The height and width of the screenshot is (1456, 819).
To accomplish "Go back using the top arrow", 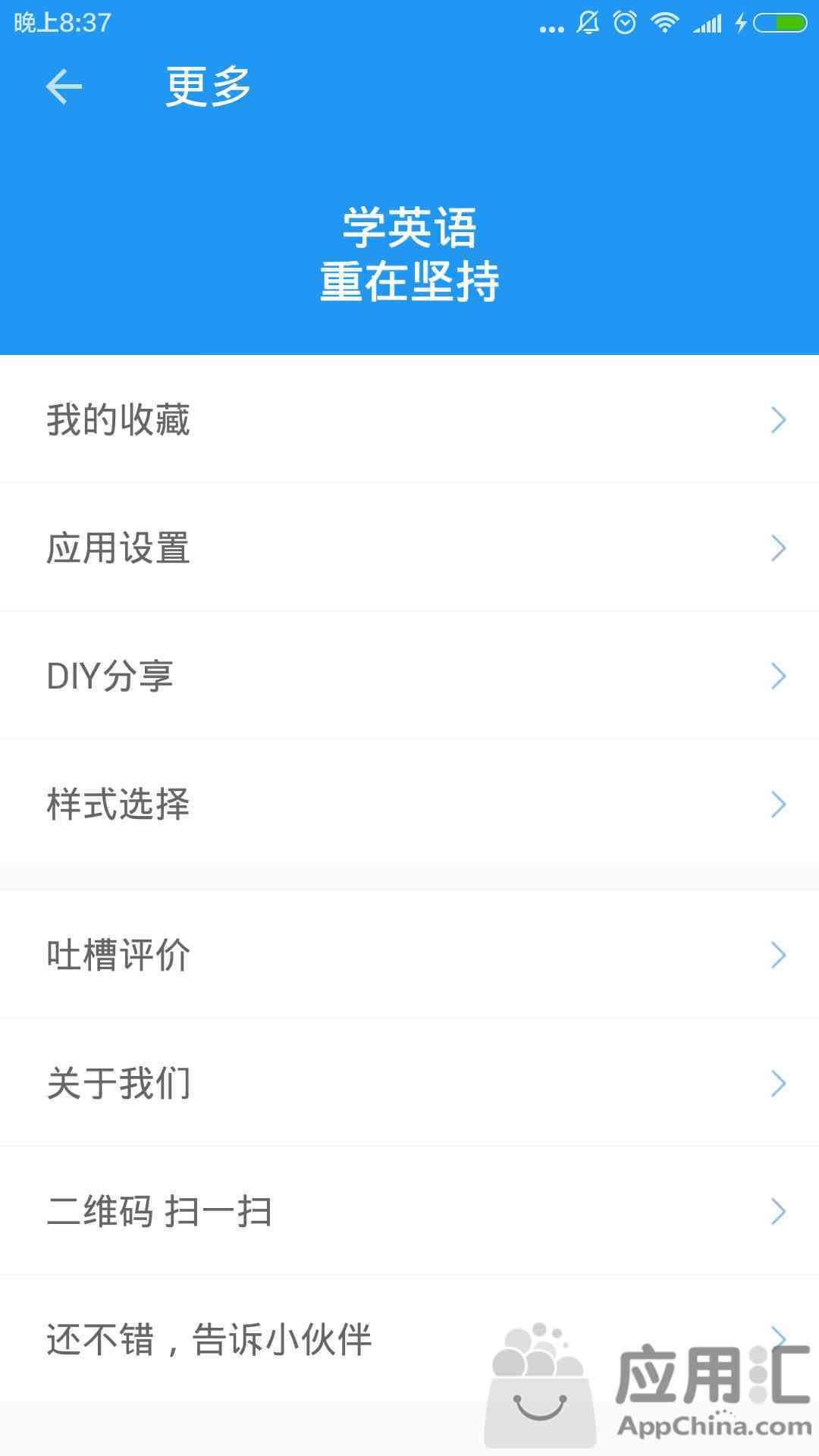I will pos(64,86).
